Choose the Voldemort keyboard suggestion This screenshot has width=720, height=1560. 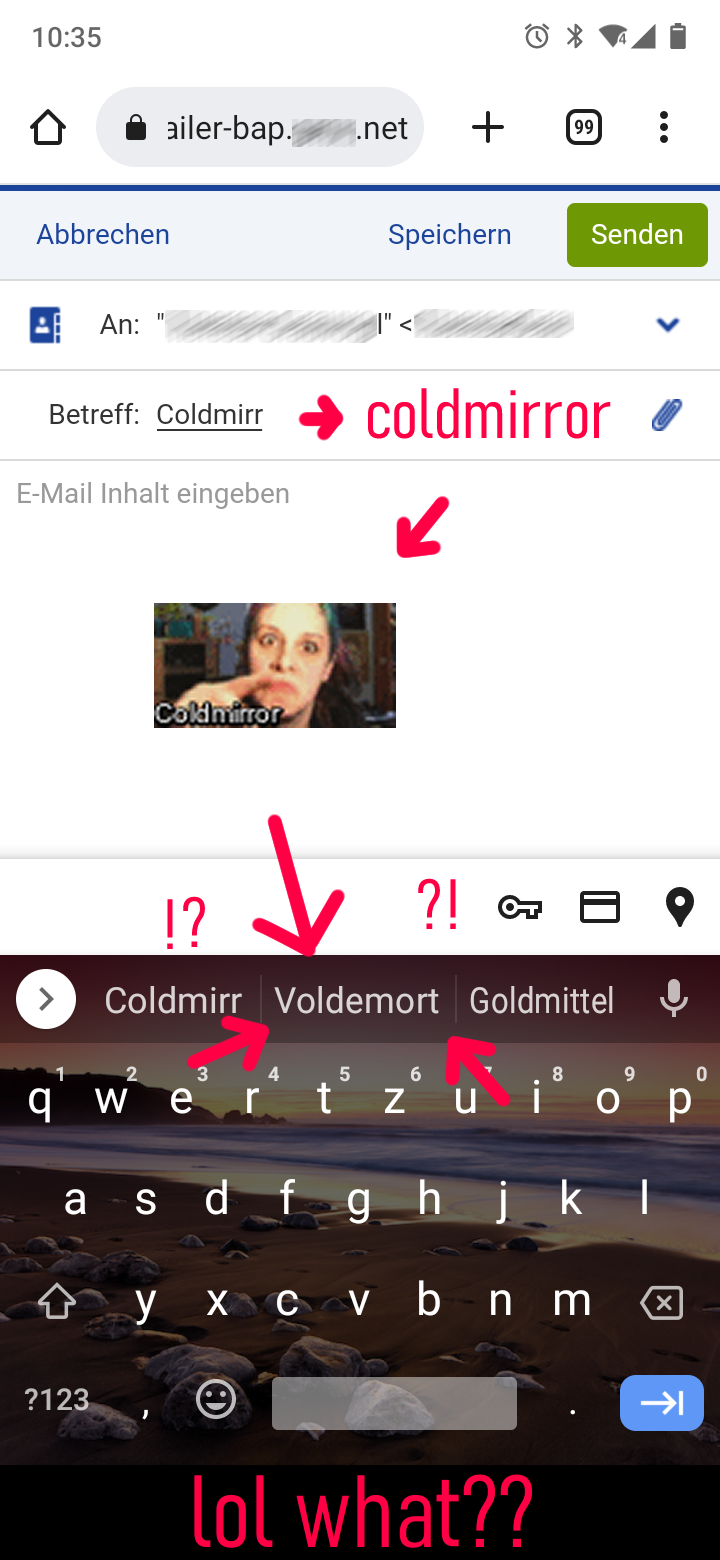pos(357,1000)
